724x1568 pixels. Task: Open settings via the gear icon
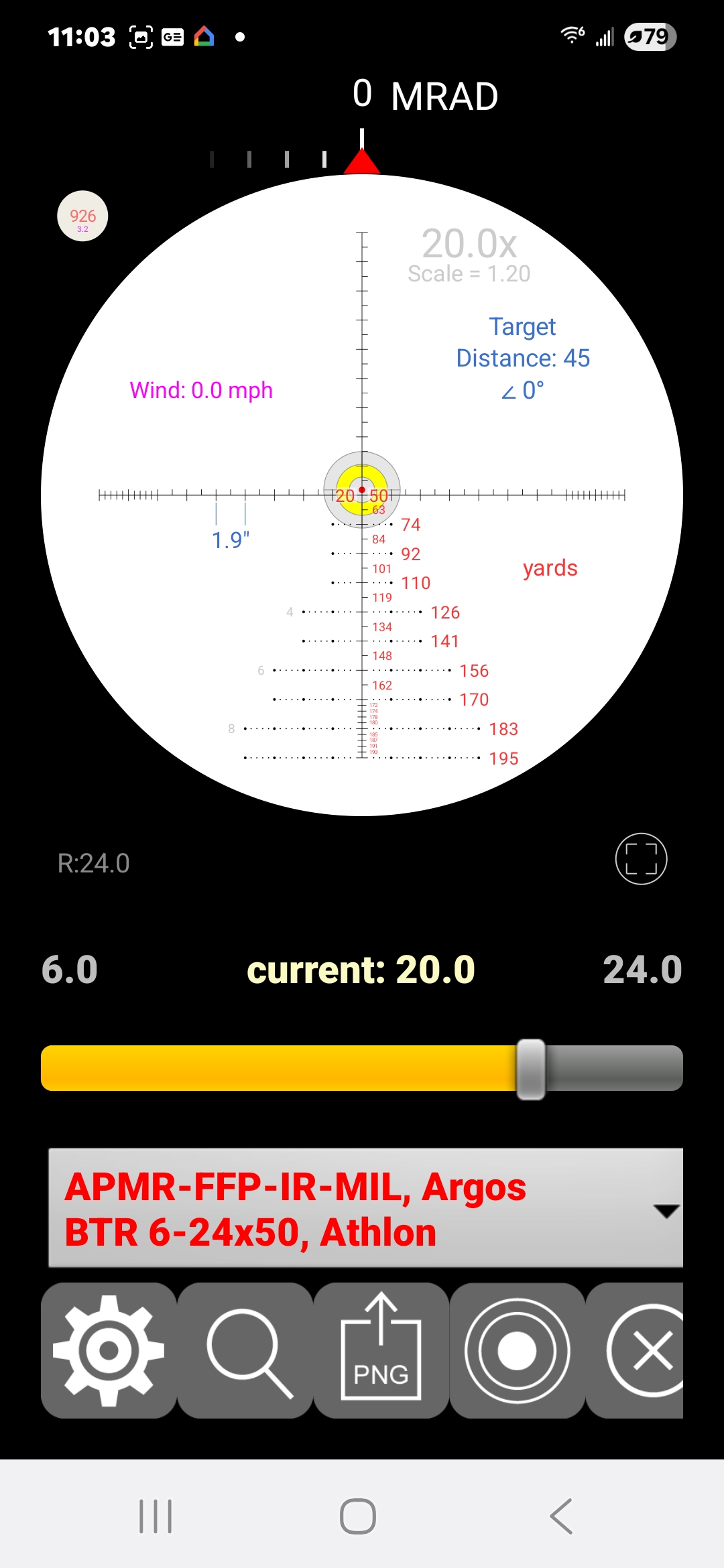click(x=109, y=1350)
